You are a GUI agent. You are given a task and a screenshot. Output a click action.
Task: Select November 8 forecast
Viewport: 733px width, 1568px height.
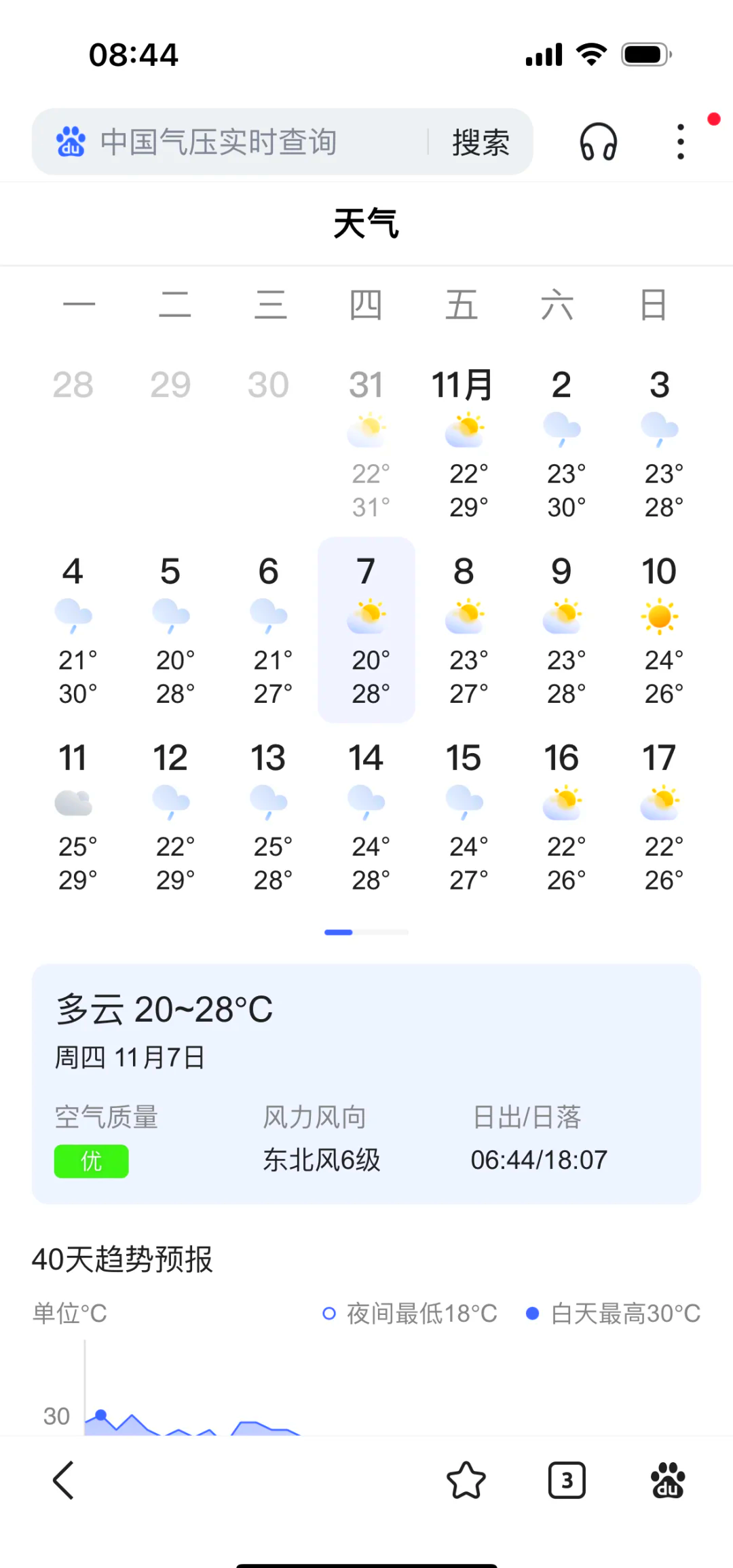(x=464, y=630)
